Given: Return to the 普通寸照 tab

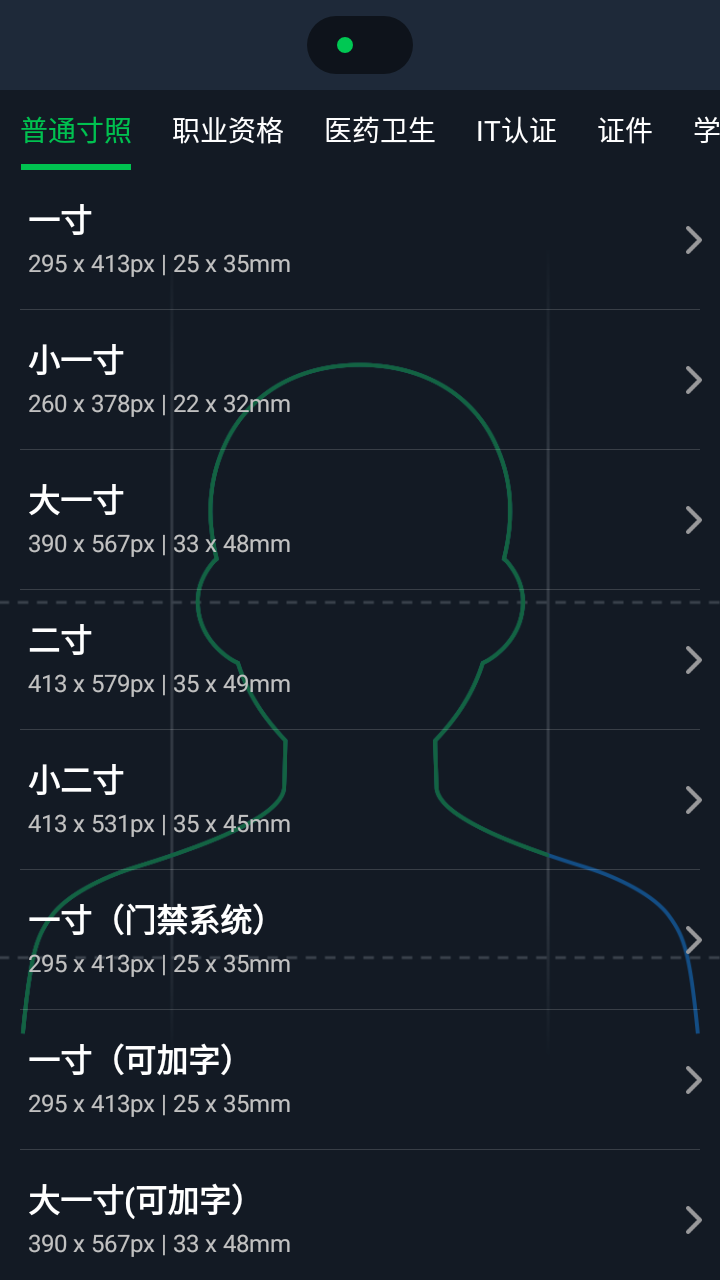Looking at the screenshot, I should tap(75, 131).
